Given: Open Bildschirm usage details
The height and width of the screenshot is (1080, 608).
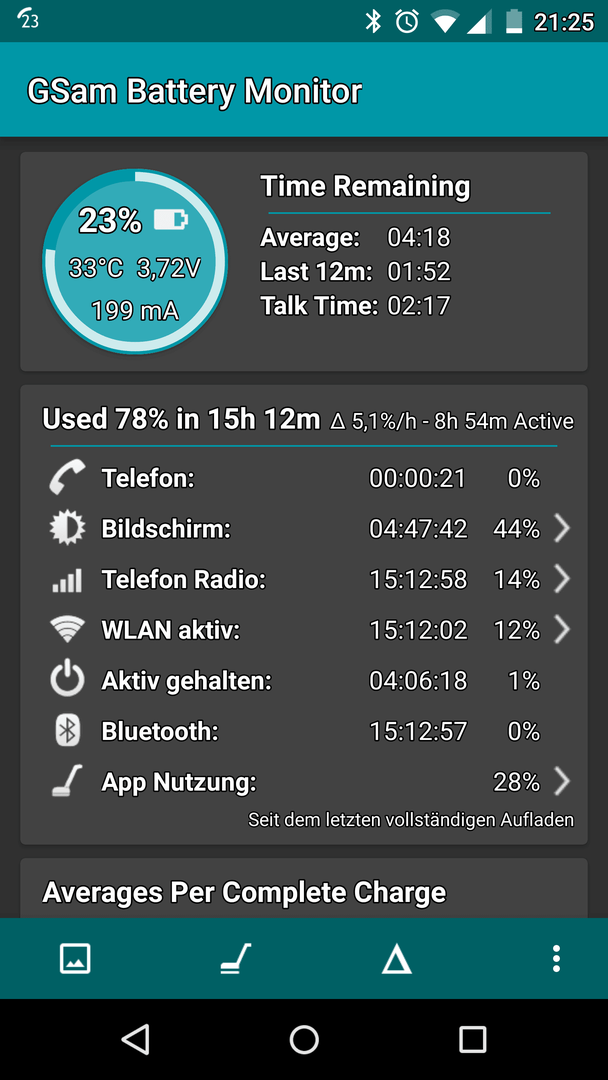Looking at the screenshot, I should pos(304,529).
